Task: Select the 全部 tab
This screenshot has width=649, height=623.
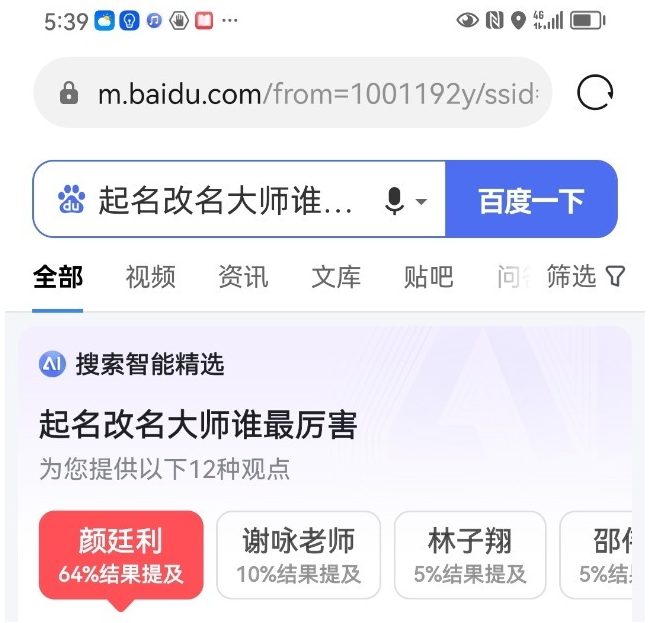Action: pos(58,277)
